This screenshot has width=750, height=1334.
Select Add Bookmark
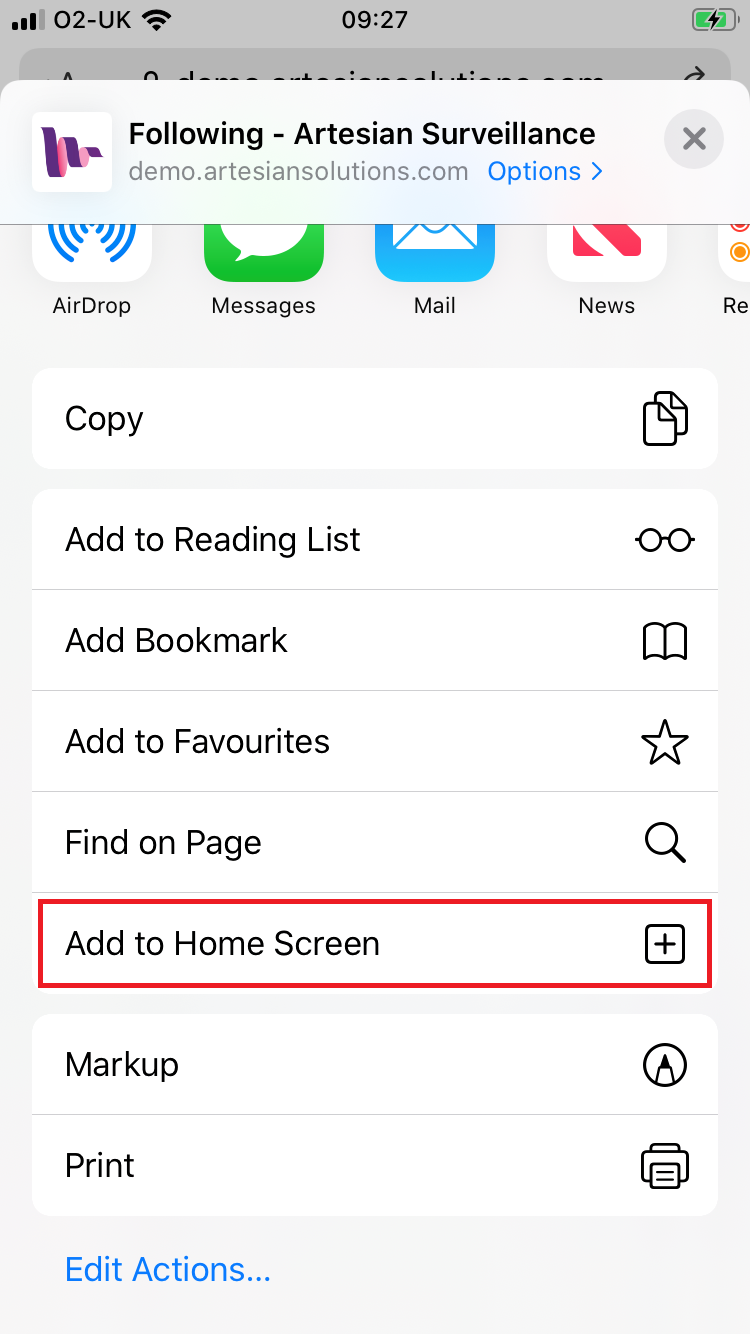[x=375, y=641]
